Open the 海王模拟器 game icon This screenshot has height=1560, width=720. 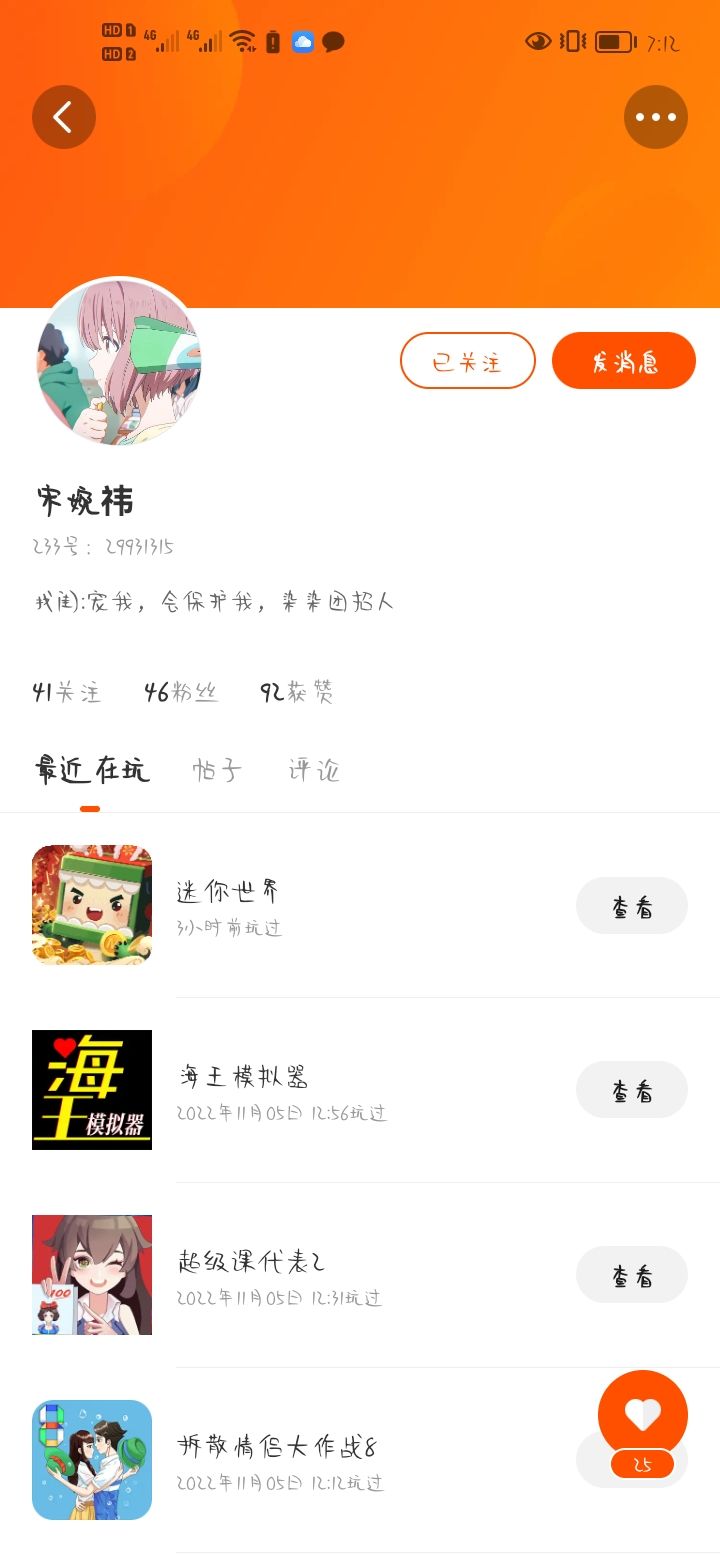tap(92, 1090)
